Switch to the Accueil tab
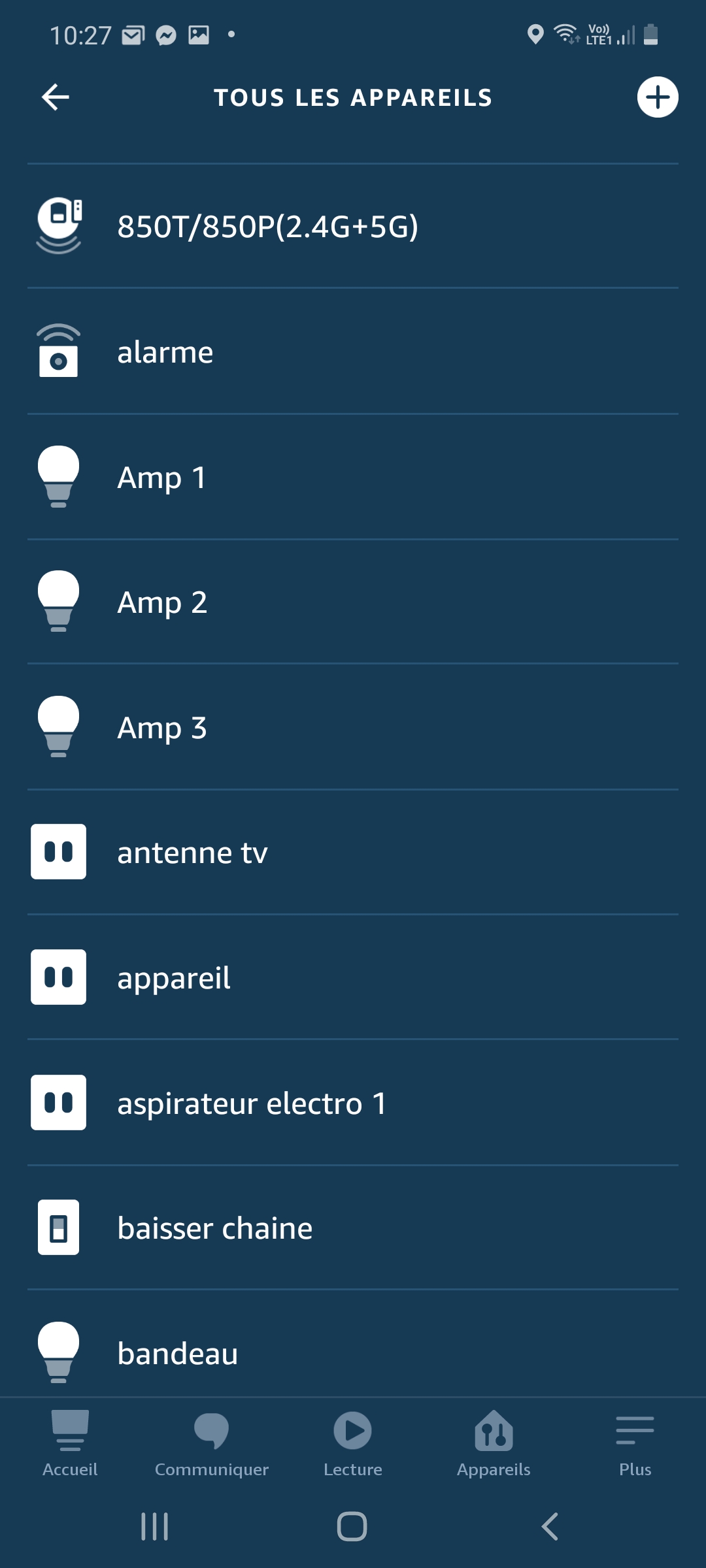Viewport: 706px width, 1568px height. pyautogui.click(x=70, y=1444)
